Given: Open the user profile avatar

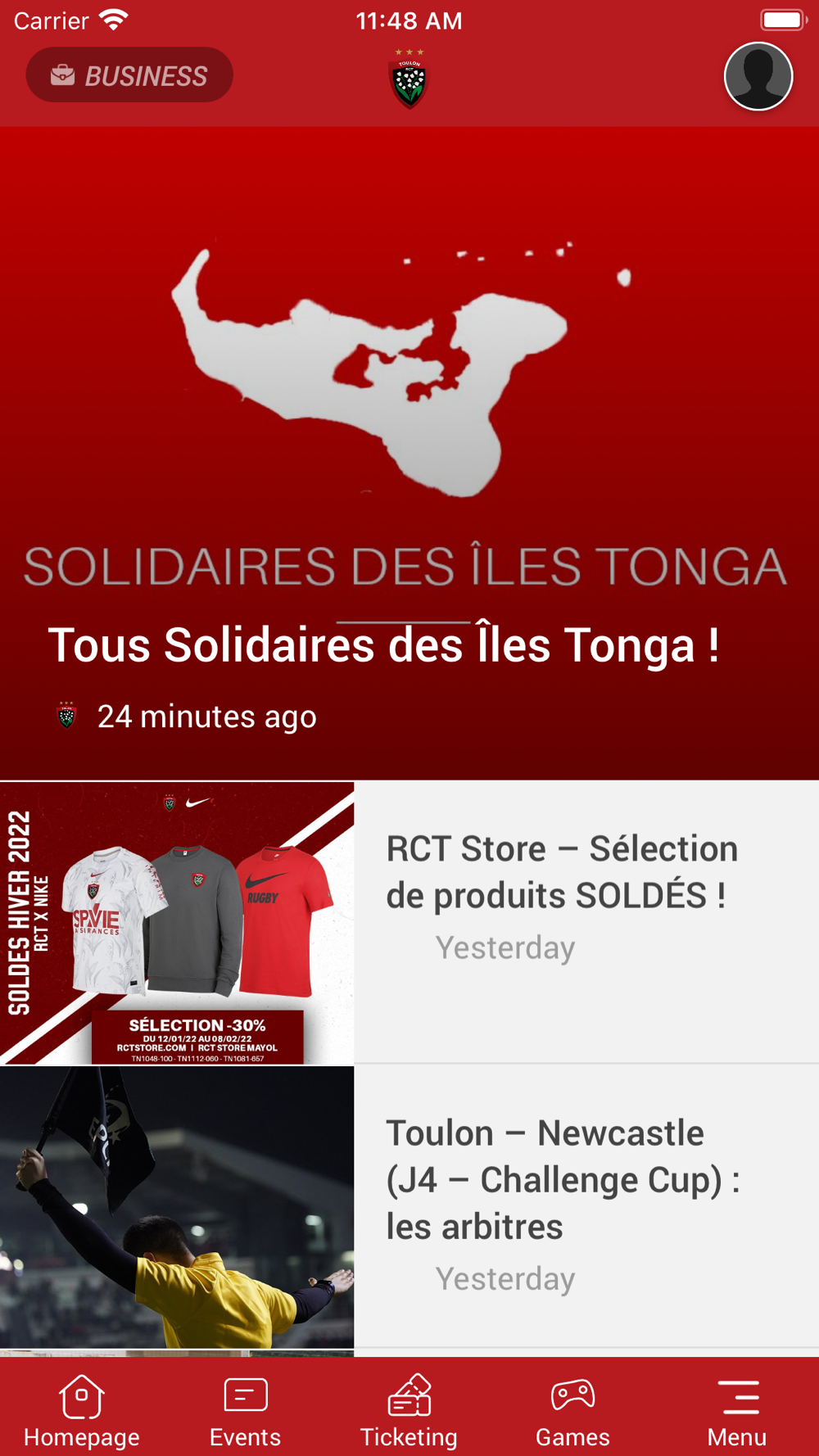Looking at the screenshot, I should coord(758,76).
